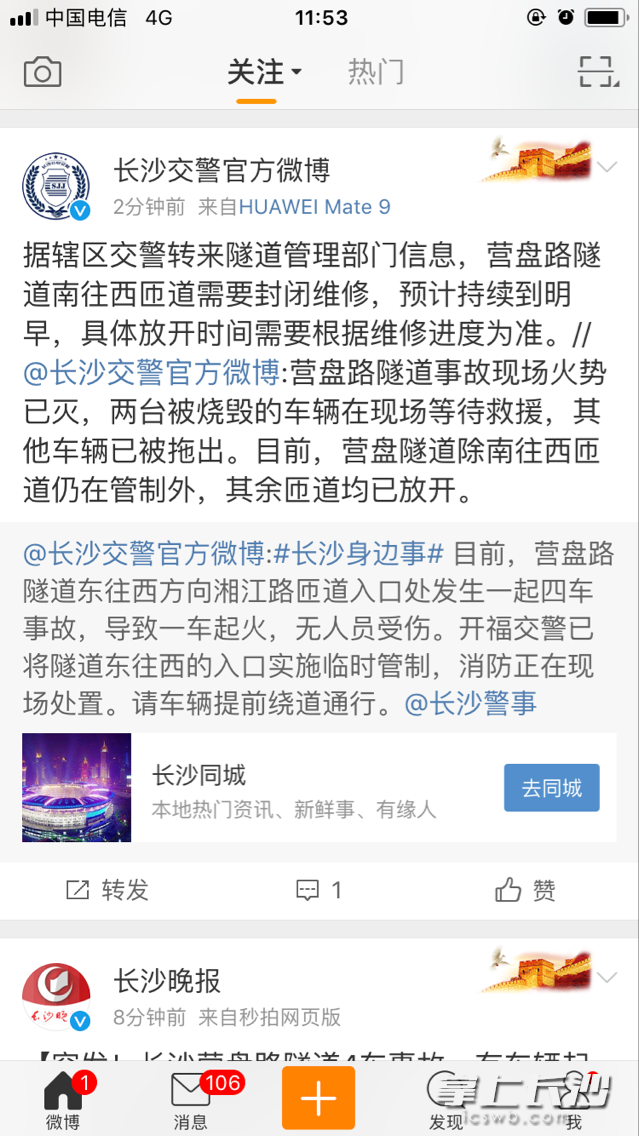Open the camera icon in top bar
The height and width of the screenshot is (1136, 639).
[42, 72]
